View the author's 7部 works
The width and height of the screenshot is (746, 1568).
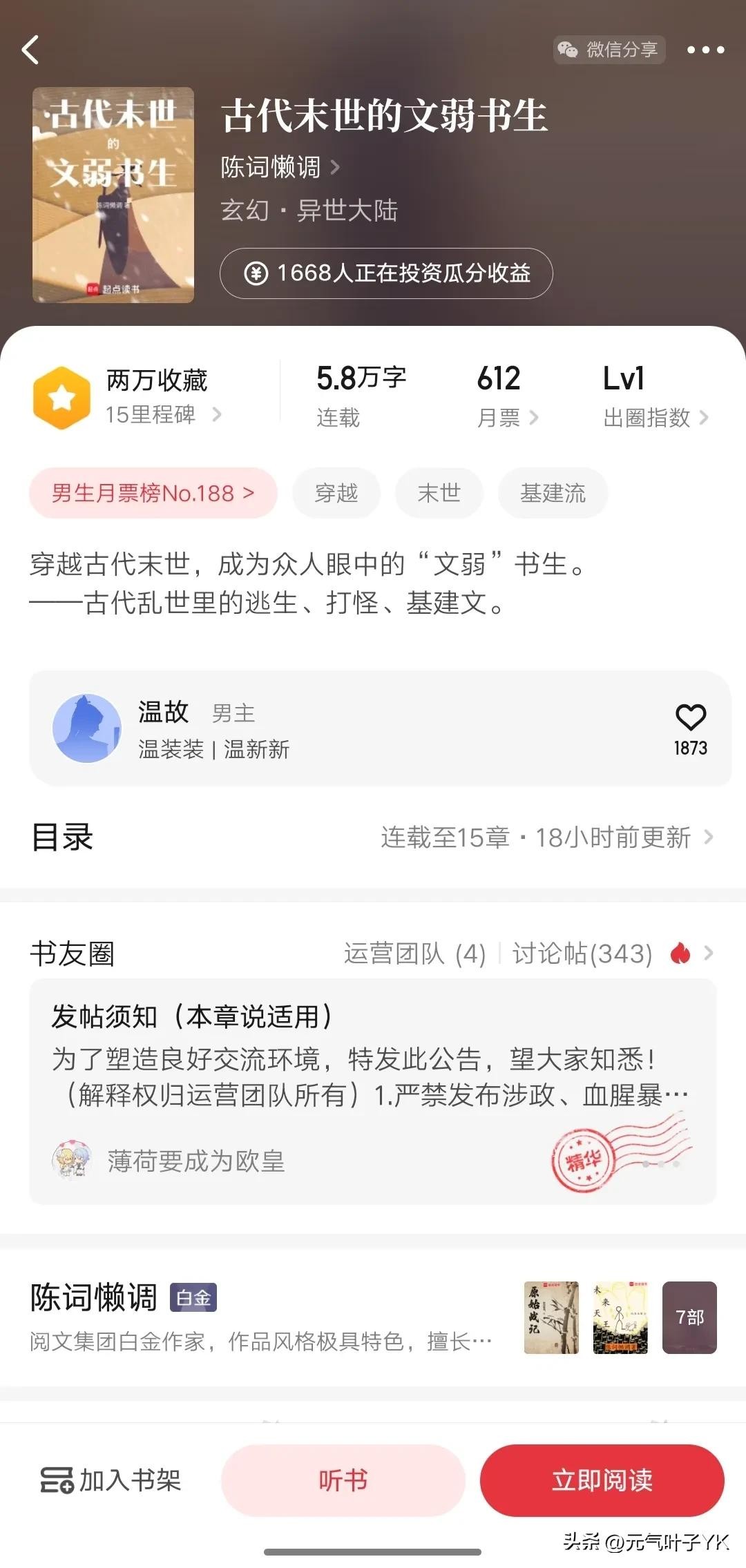coord(689,1317)
